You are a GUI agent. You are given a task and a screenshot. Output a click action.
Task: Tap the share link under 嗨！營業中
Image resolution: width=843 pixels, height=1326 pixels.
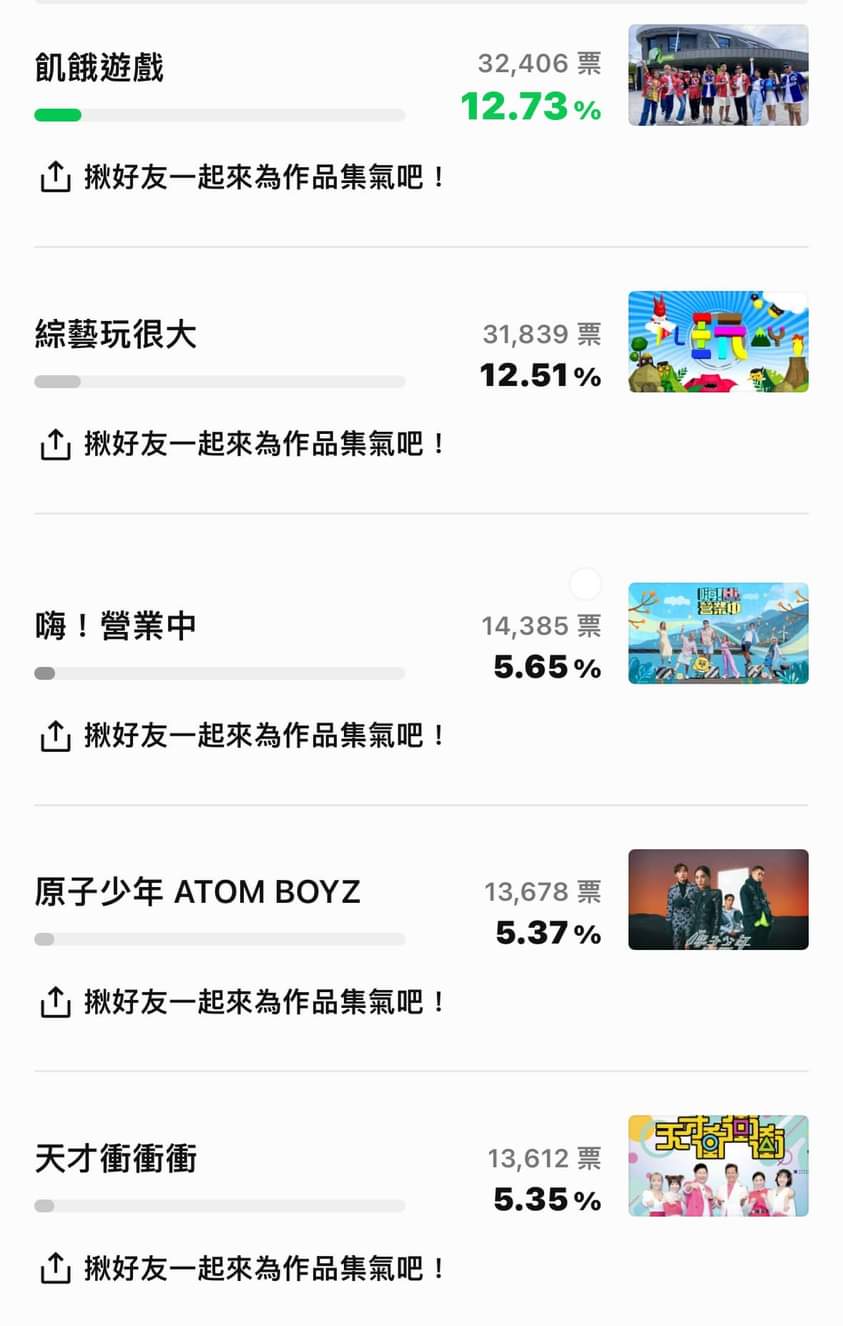click(242, 736)
